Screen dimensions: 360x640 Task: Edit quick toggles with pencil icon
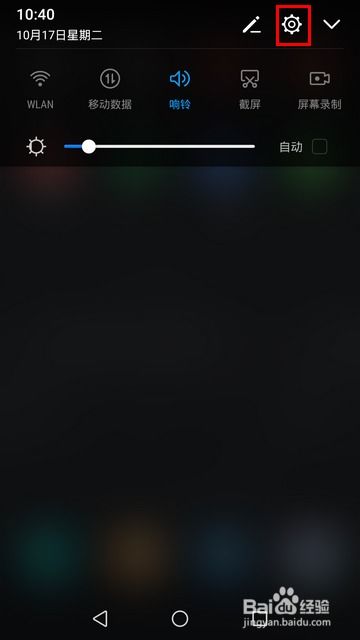252,25
